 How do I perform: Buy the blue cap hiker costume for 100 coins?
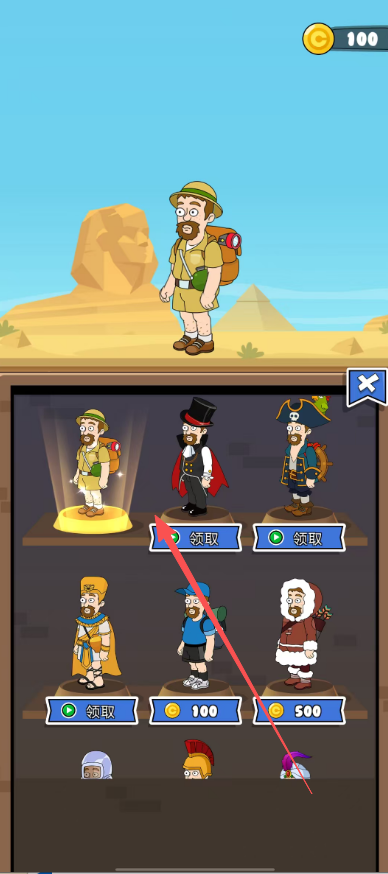tap(196, 711)
